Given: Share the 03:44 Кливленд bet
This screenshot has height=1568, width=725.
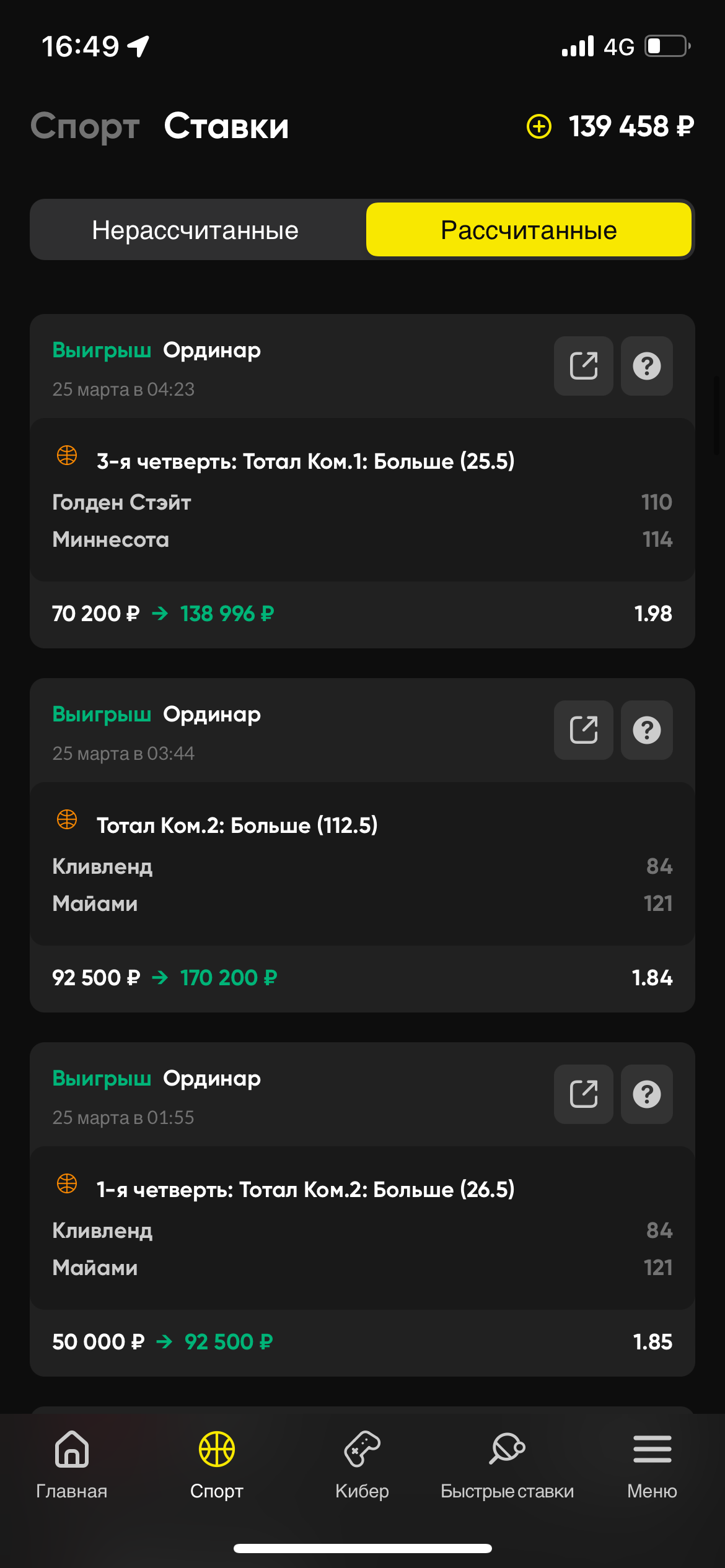Looking at the screenshot, I should coord(583,730).
